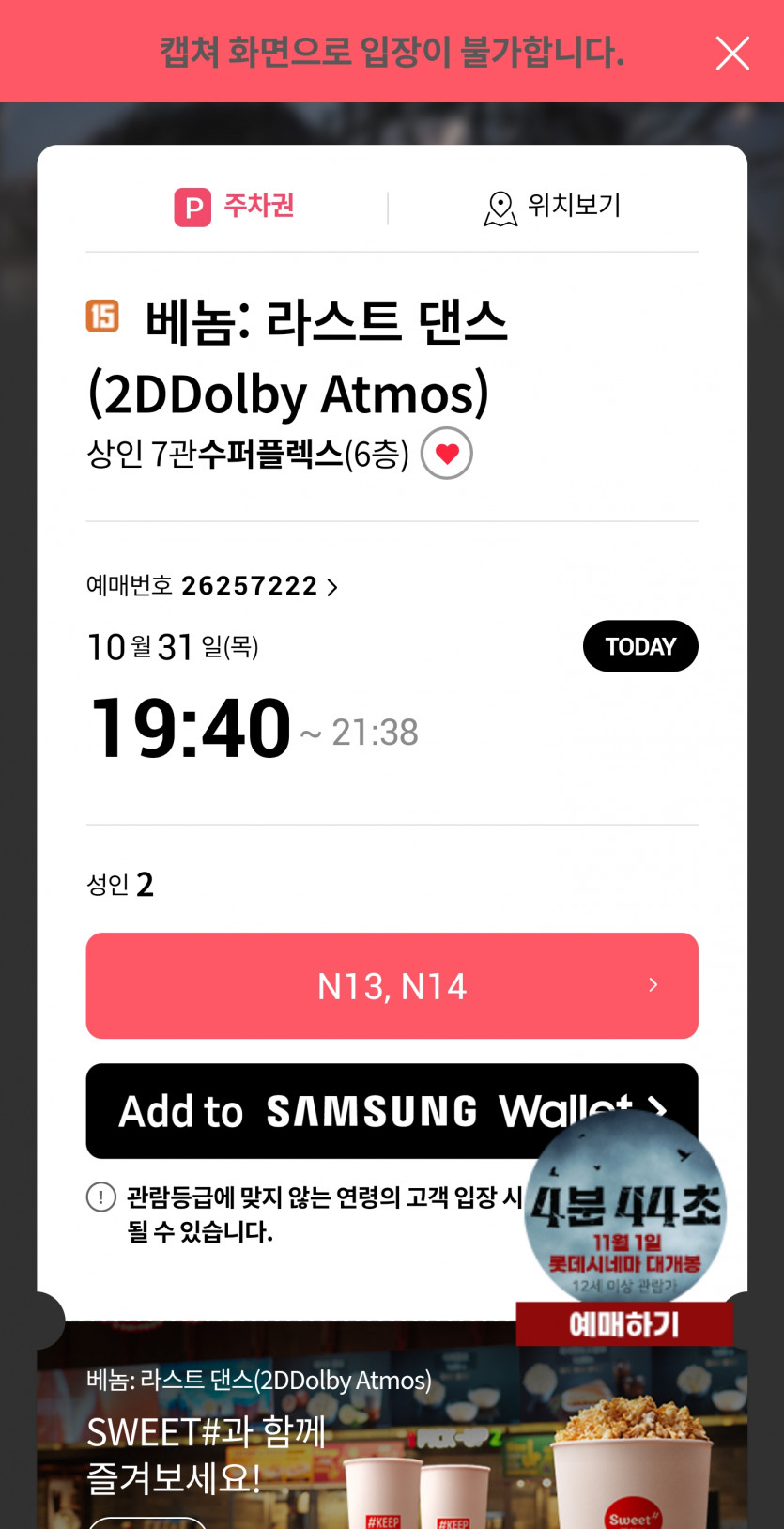Favorite the 상인 수퍼플렉스 theater with heart
The height and width of the screenshot is (1529, 784).
click(446, 454)
